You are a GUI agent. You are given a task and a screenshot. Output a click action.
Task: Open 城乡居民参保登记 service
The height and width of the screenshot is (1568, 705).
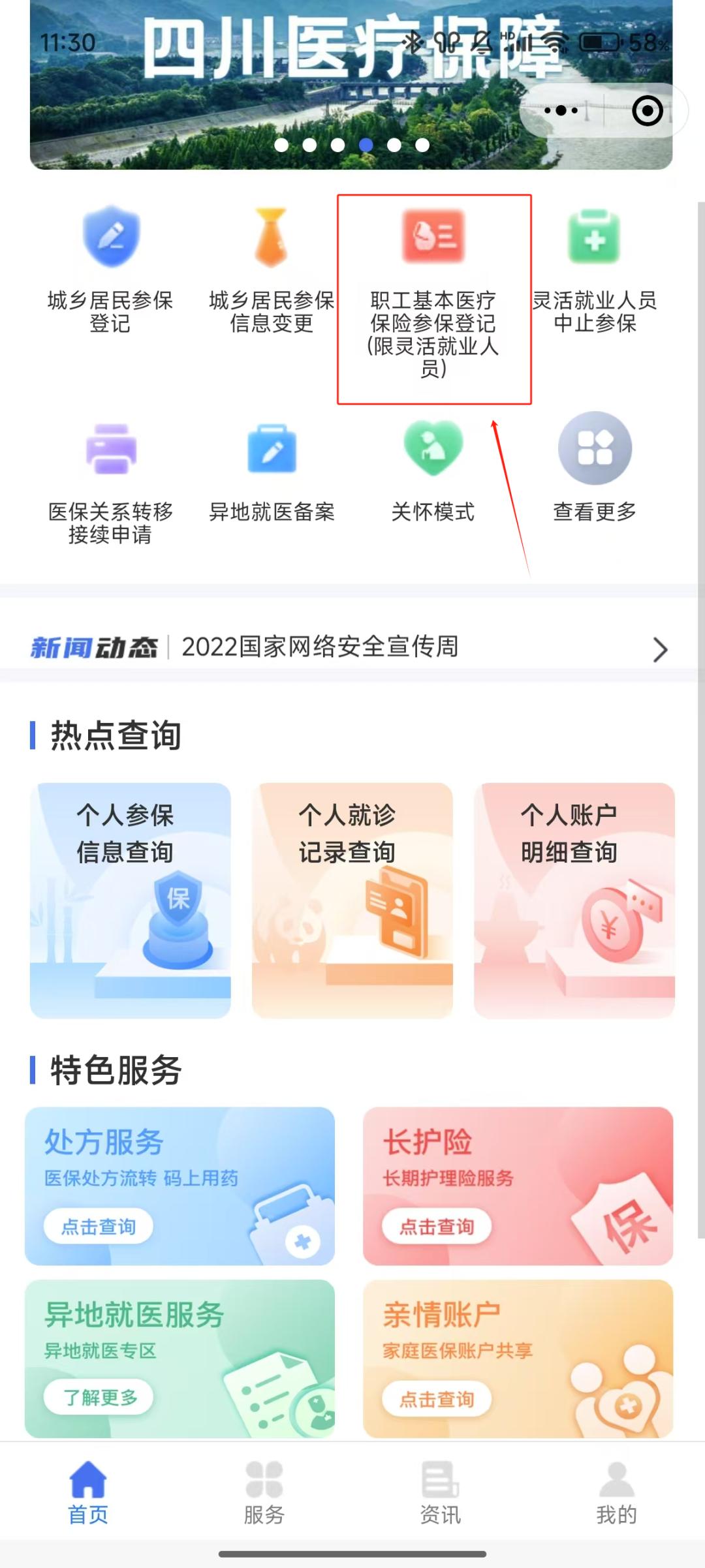(110, 268)
